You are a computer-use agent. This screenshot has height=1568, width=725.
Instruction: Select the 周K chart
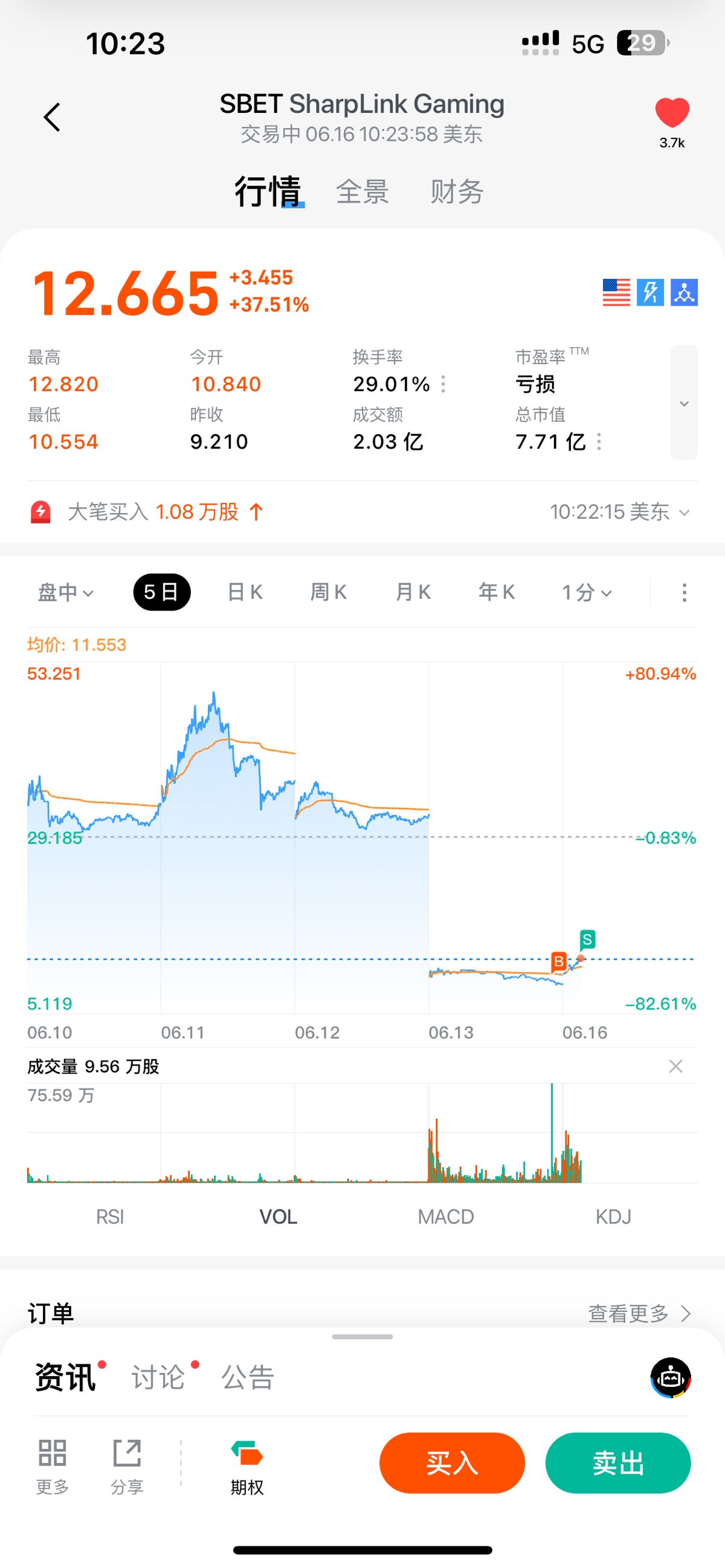(x=329, y=592)
